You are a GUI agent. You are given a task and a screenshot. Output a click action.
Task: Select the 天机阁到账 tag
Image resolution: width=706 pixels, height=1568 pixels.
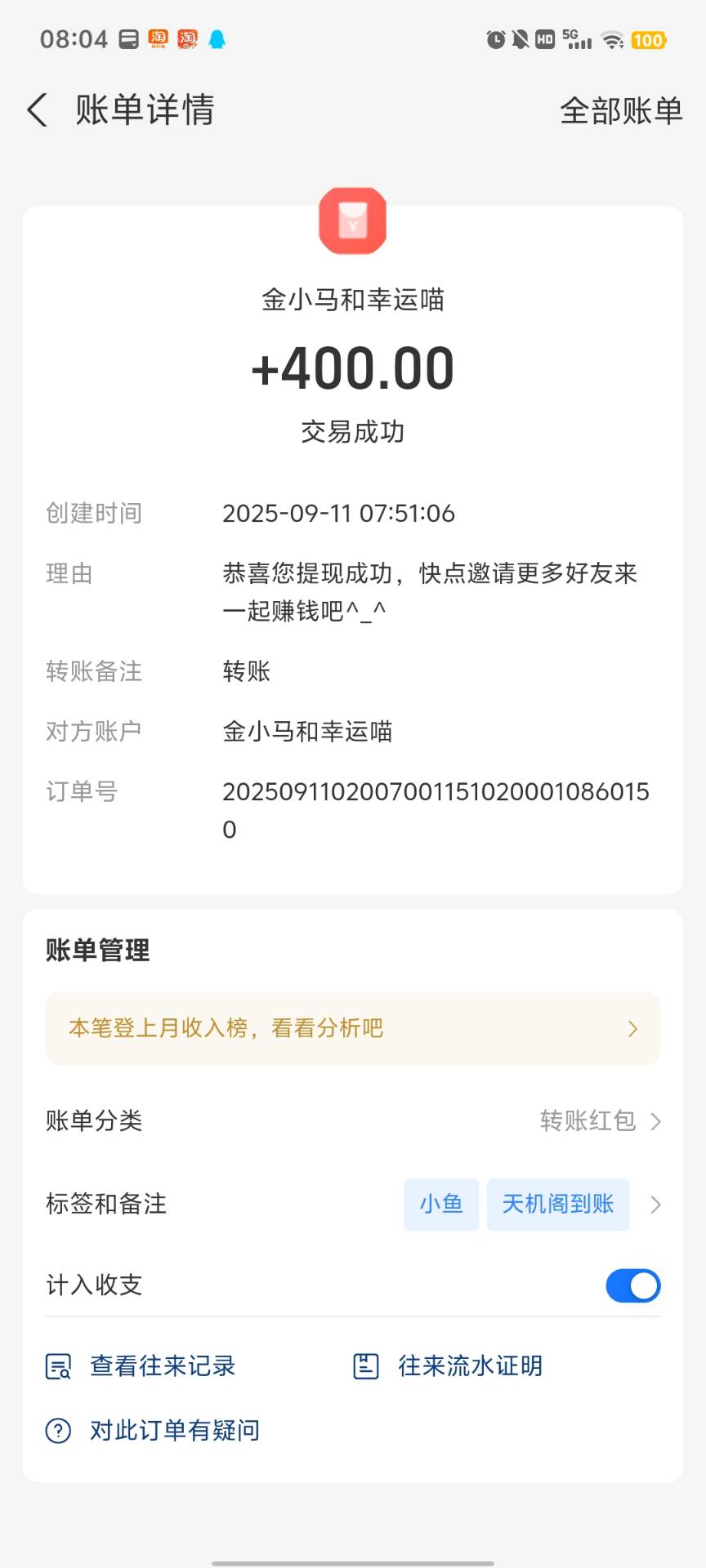coord(558,1204)
